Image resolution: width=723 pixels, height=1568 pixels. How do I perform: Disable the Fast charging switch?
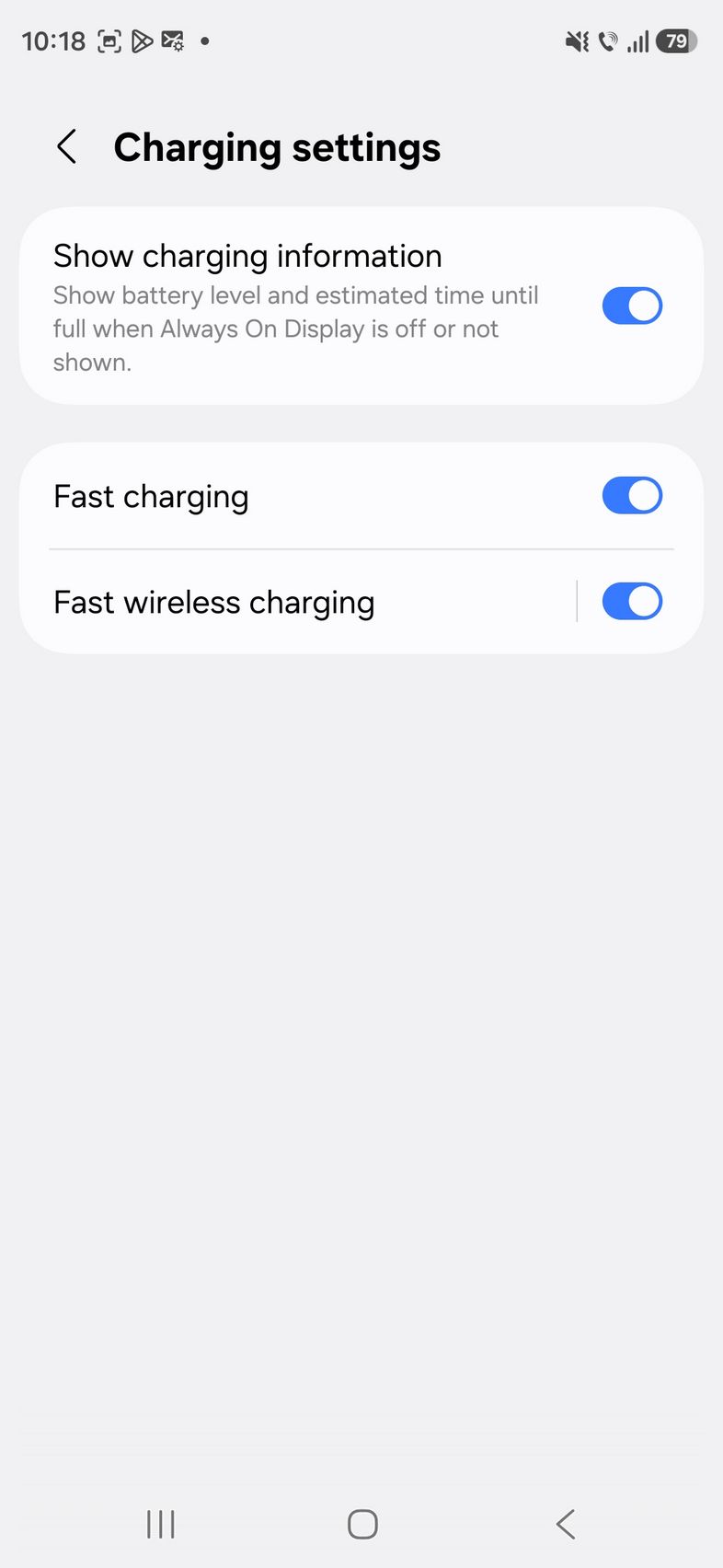tap(632, 496)
